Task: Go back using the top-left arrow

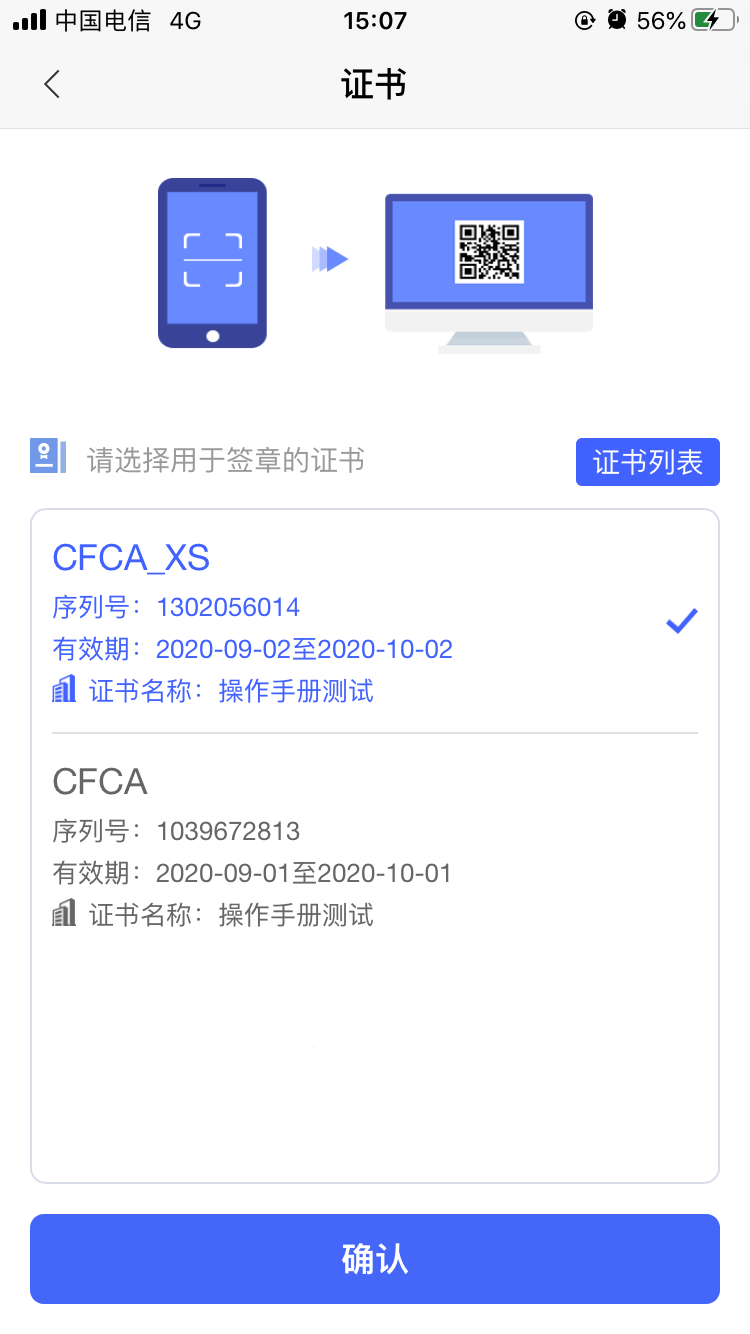Action: pos(53,85)
